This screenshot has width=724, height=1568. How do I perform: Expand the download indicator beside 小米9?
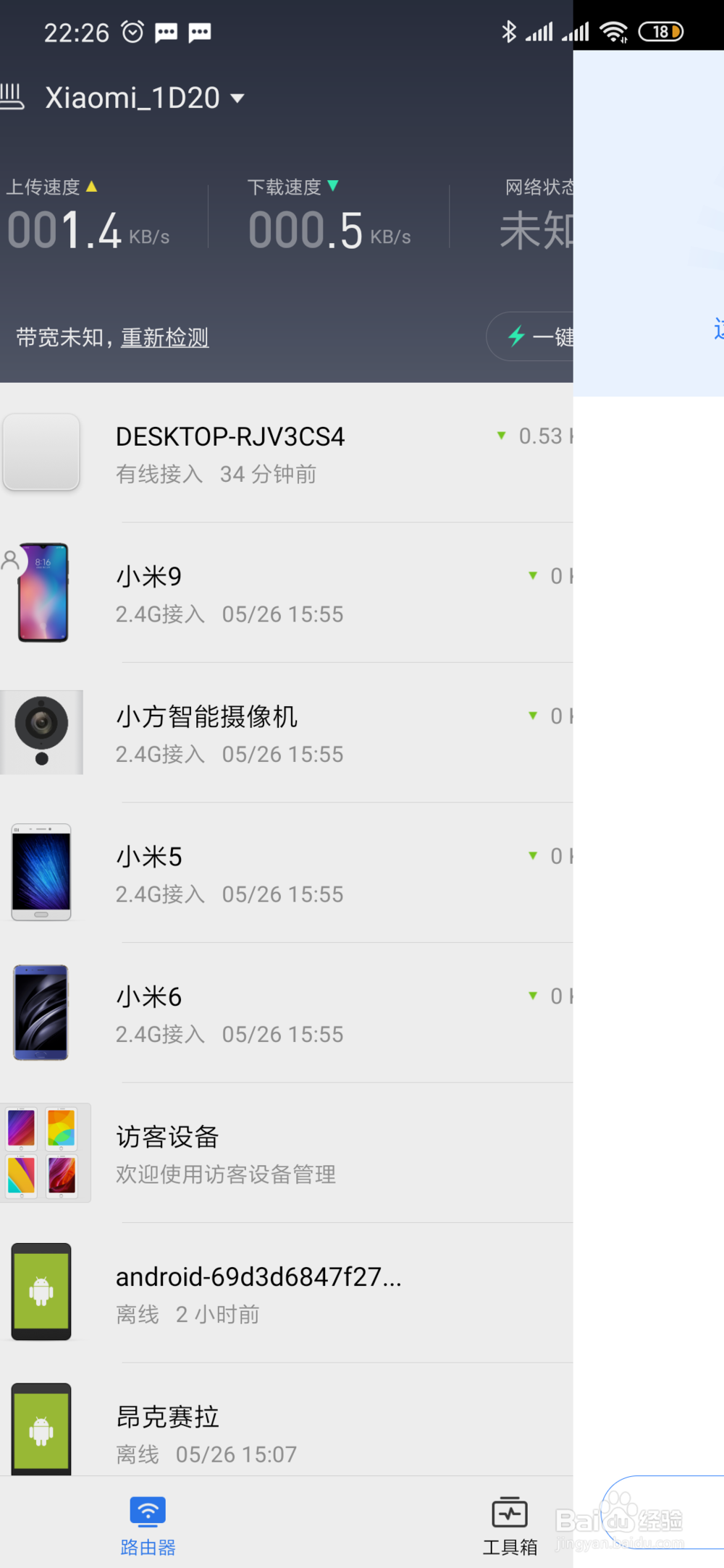coord(533,576)
